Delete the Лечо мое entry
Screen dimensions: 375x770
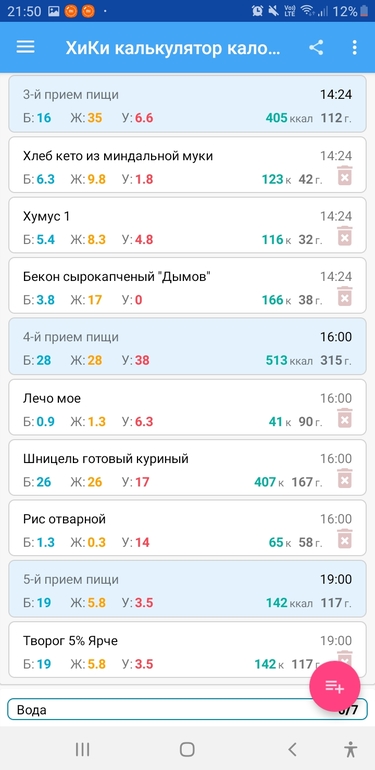click(345, 418)
